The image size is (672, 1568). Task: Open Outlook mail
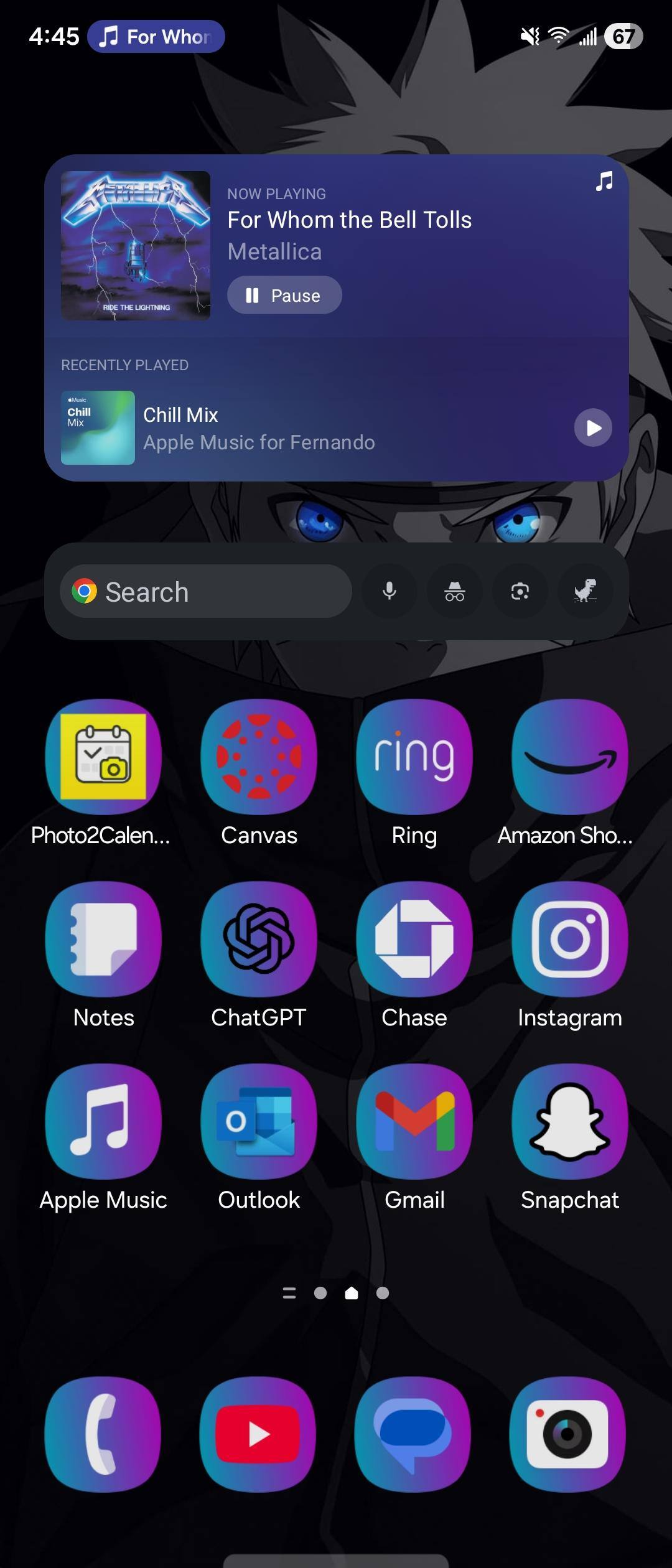pyautogui.click(x=259, y=1121)
